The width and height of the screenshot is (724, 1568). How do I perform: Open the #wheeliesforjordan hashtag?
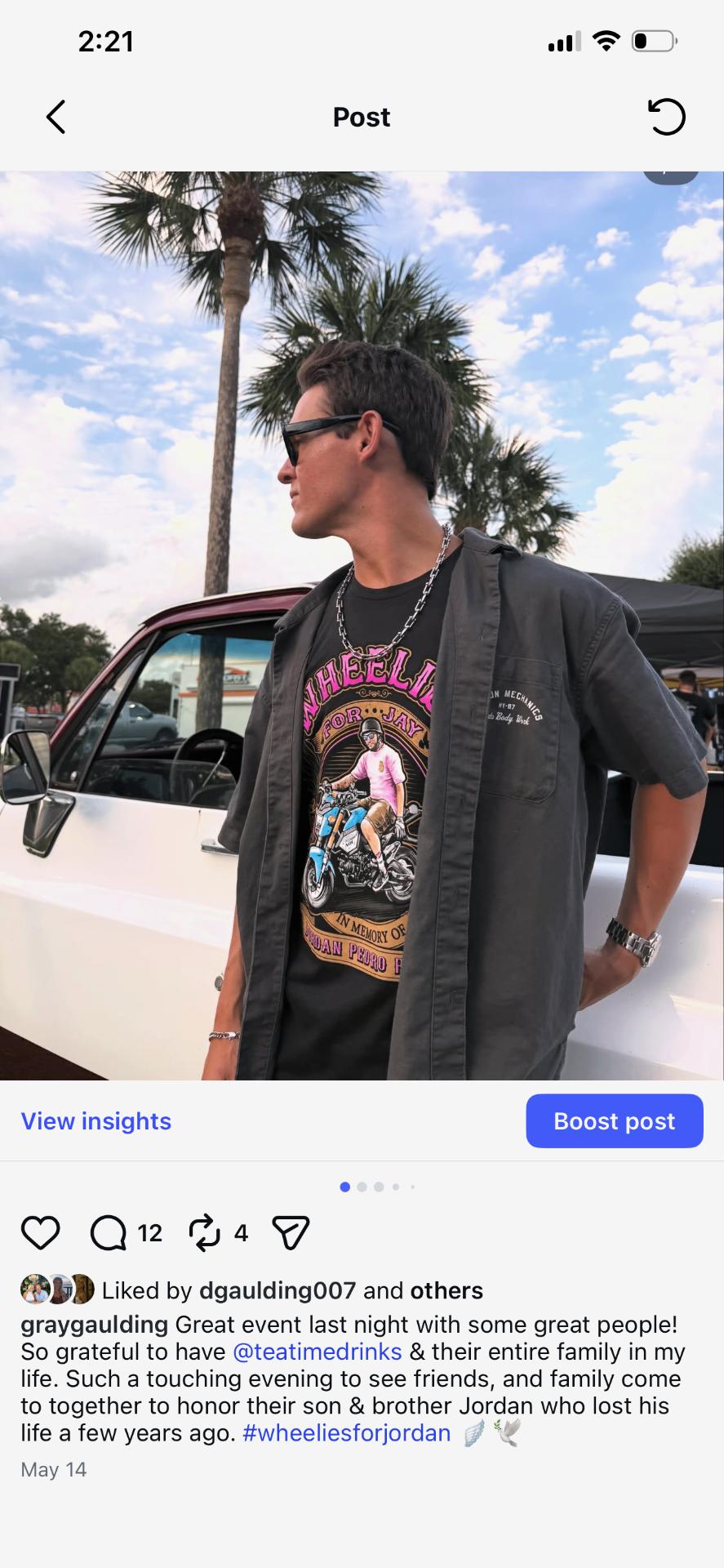point(347,1433)
